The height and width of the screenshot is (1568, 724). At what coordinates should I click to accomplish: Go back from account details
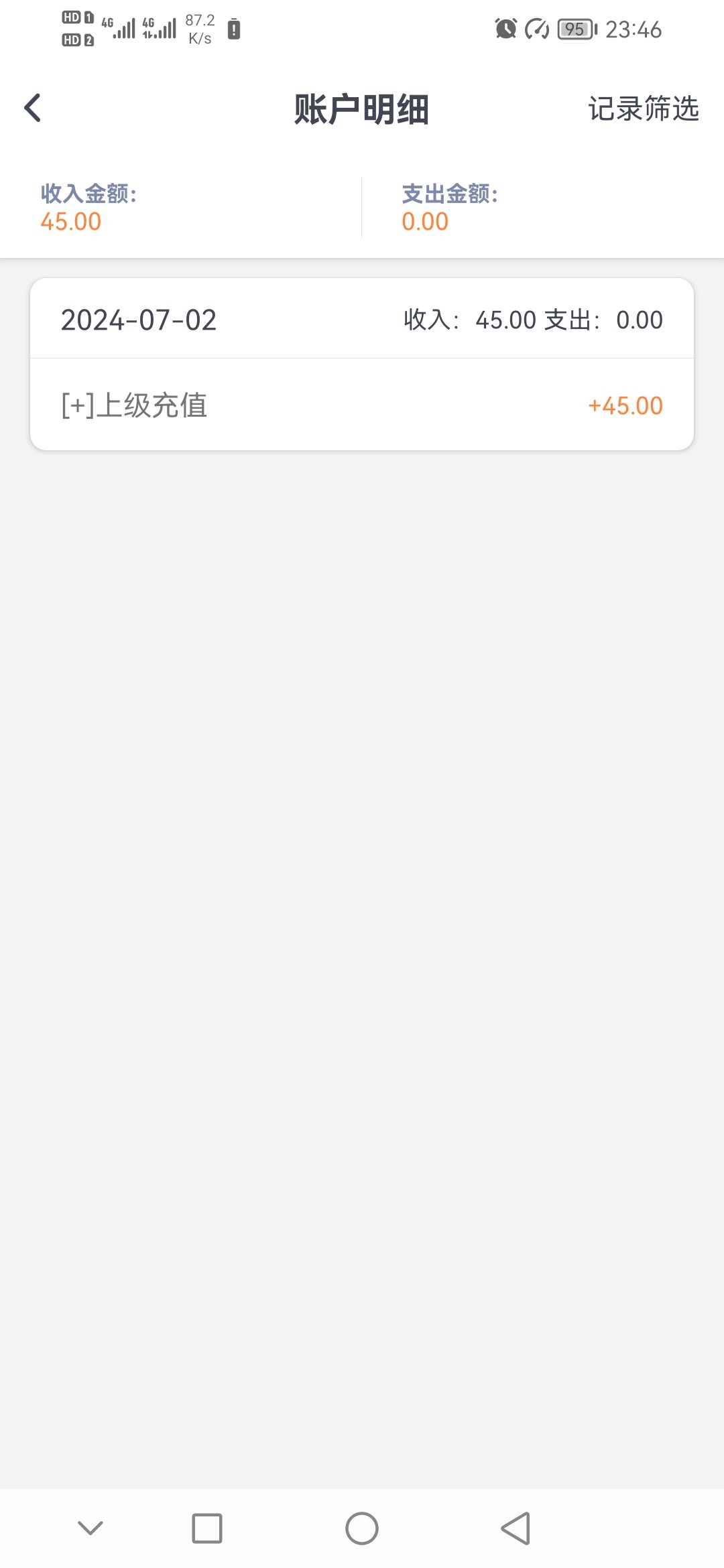click(32, 108)
